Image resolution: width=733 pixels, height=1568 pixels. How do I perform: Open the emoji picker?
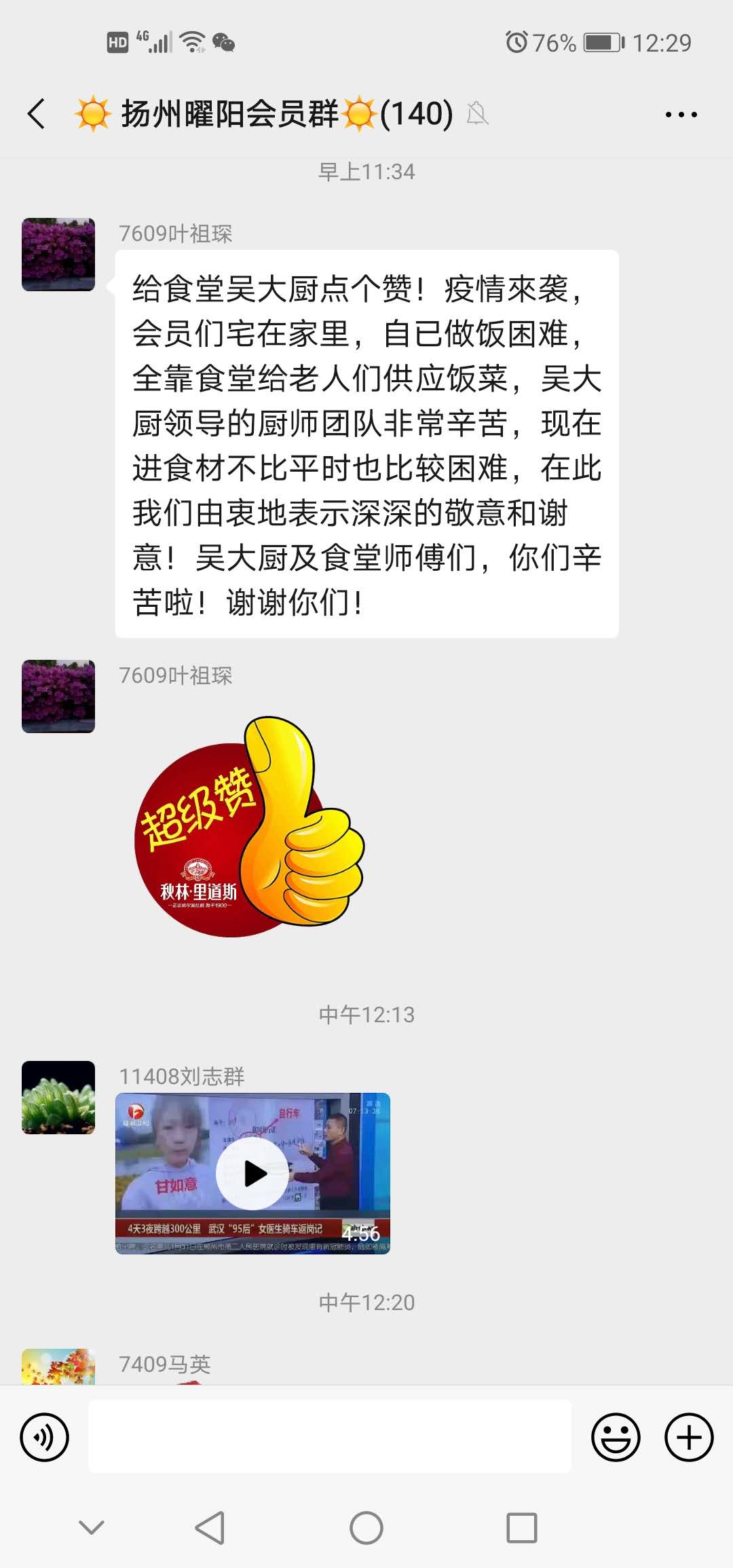click(616, 1436)
